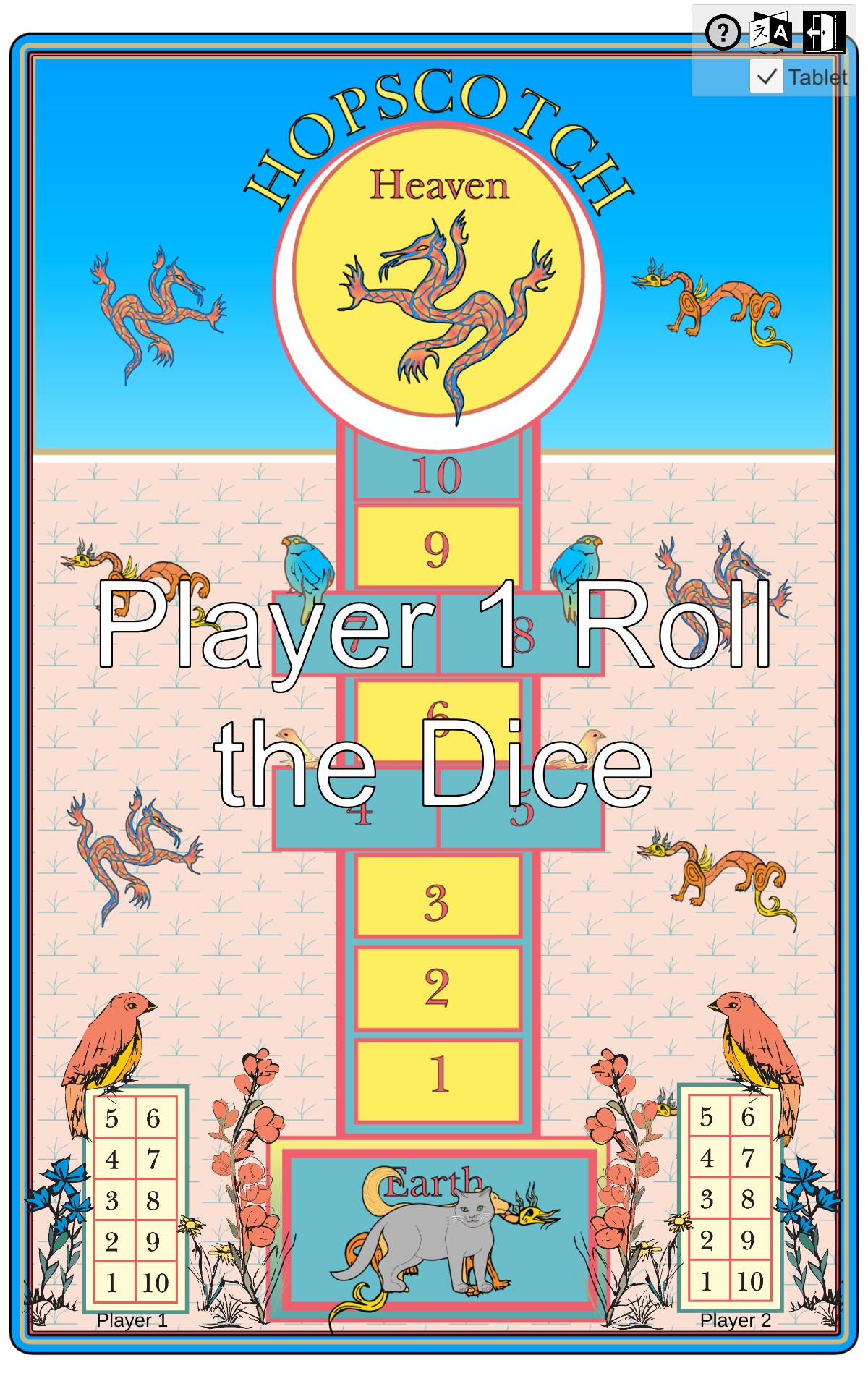
Task: Open the help question mark
Action: 723,33
